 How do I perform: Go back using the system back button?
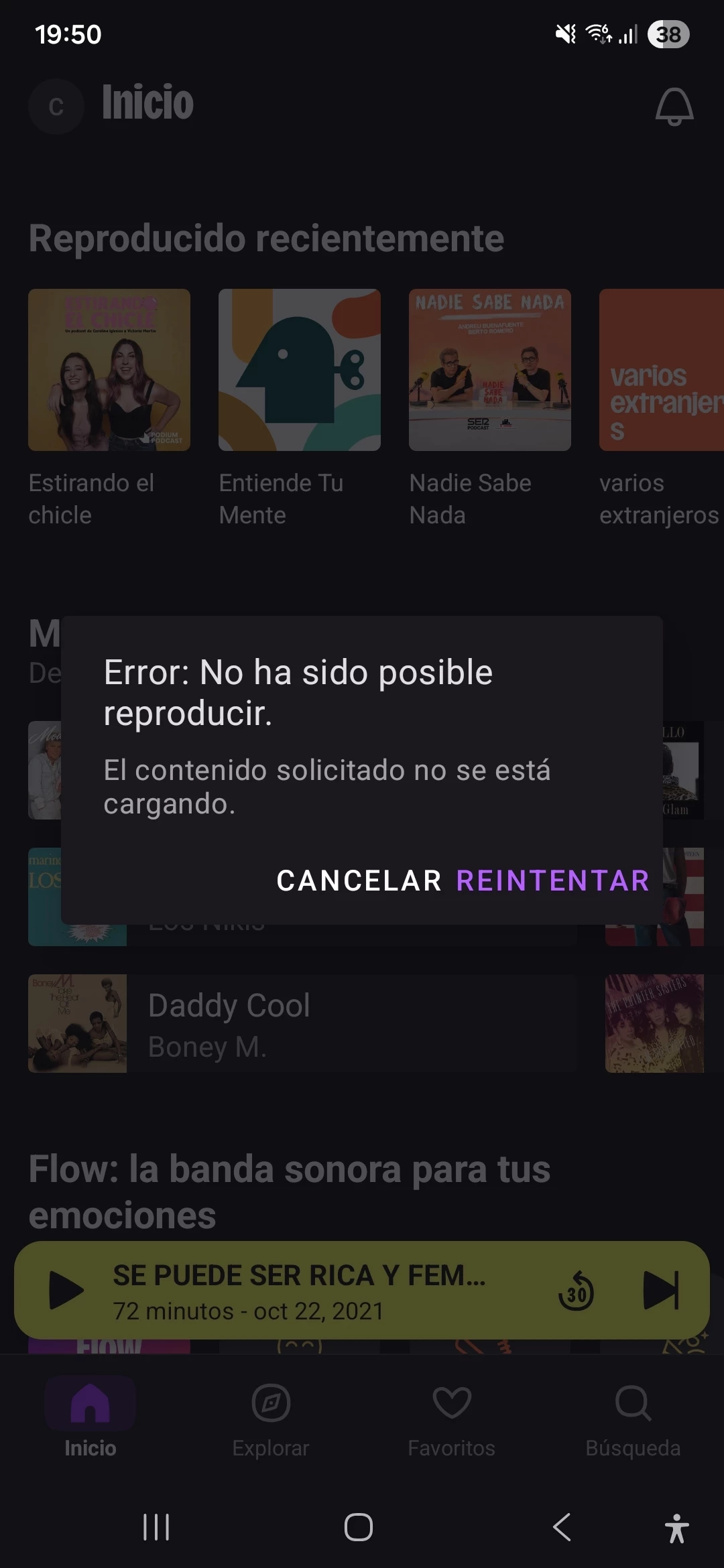pyautogui.click(x=562, y=1528)
